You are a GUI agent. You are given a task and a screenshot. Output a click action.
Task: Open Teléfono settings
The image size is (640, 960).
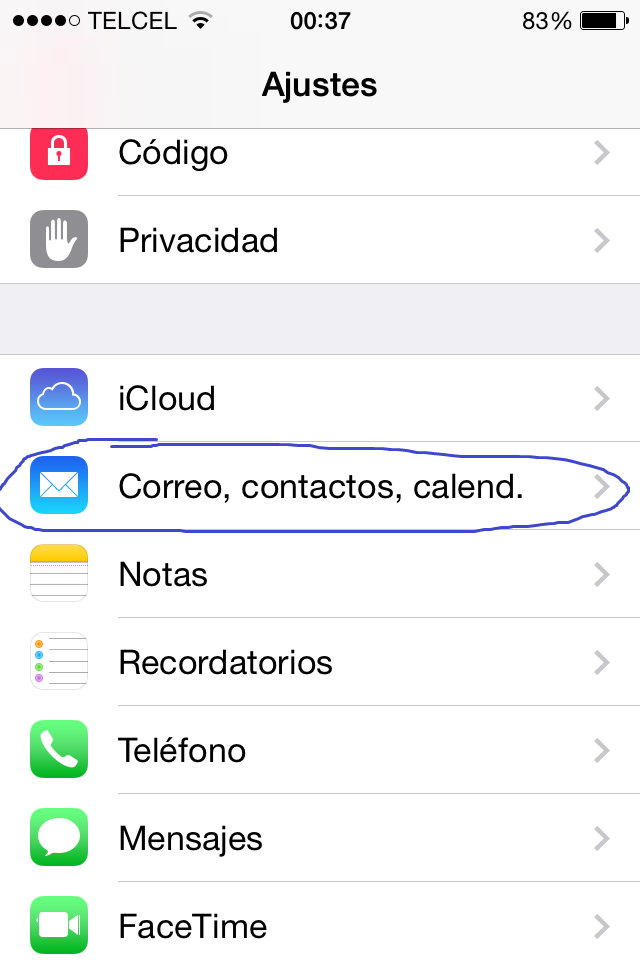[x=320, y=750]
